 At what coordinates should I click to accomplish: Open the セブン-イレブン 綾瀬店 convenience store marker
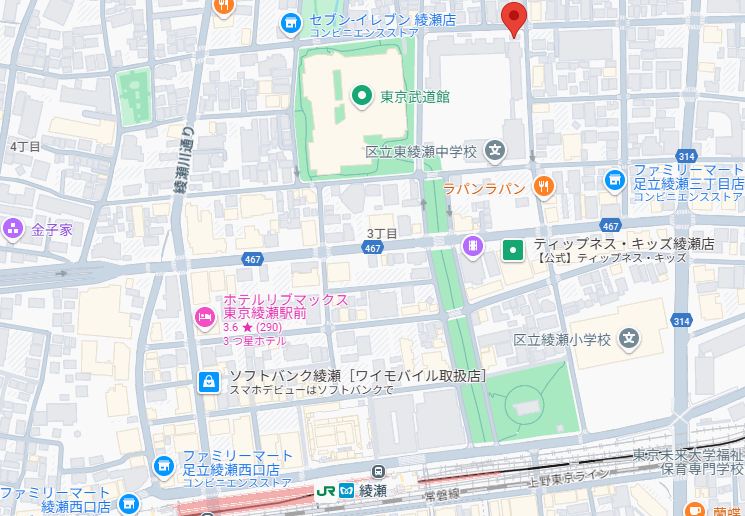tap(290, 21)
